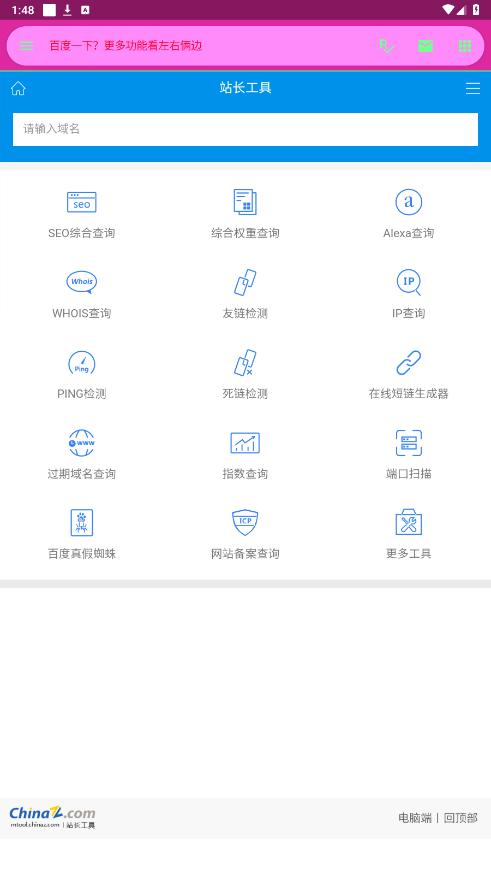Viewport: 491px width, 874px height.
Task: Open the translate icon in the pink bar
Action: [386, 46]
